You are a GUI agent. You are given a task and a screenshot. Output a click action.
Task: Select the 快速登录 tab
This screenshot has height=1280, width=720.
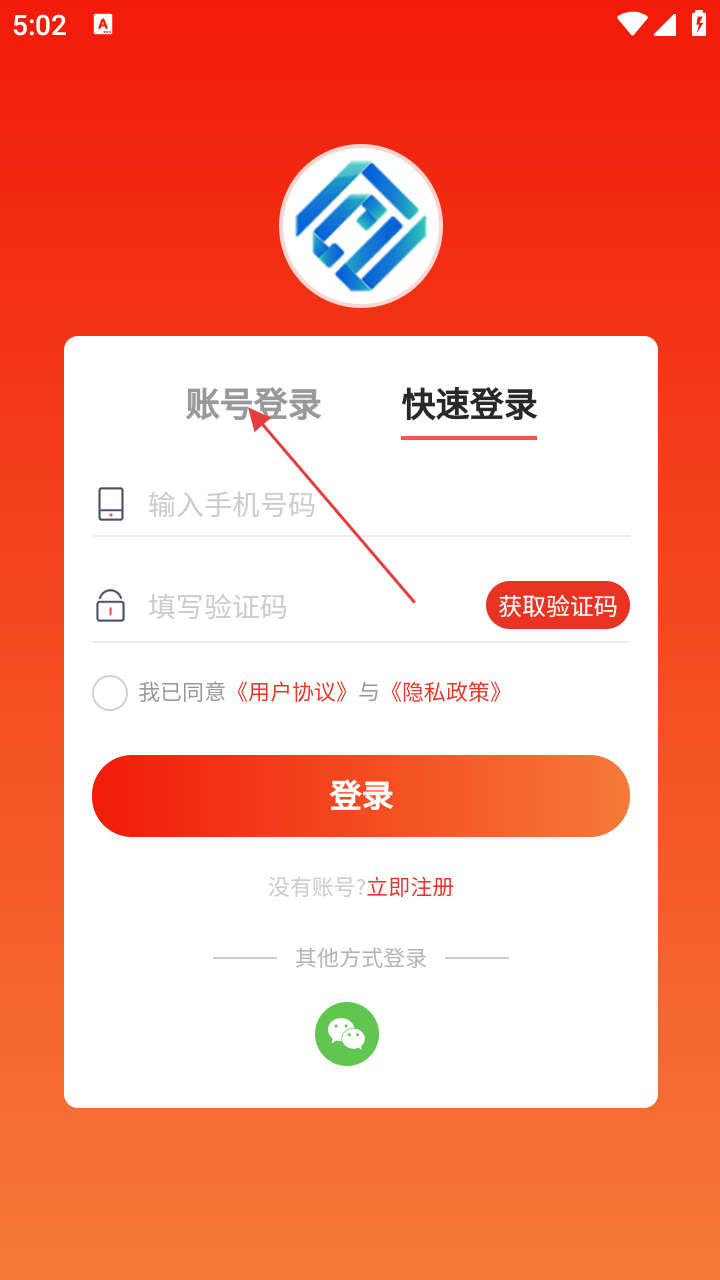pyautogui.click(x=469, y=405)
